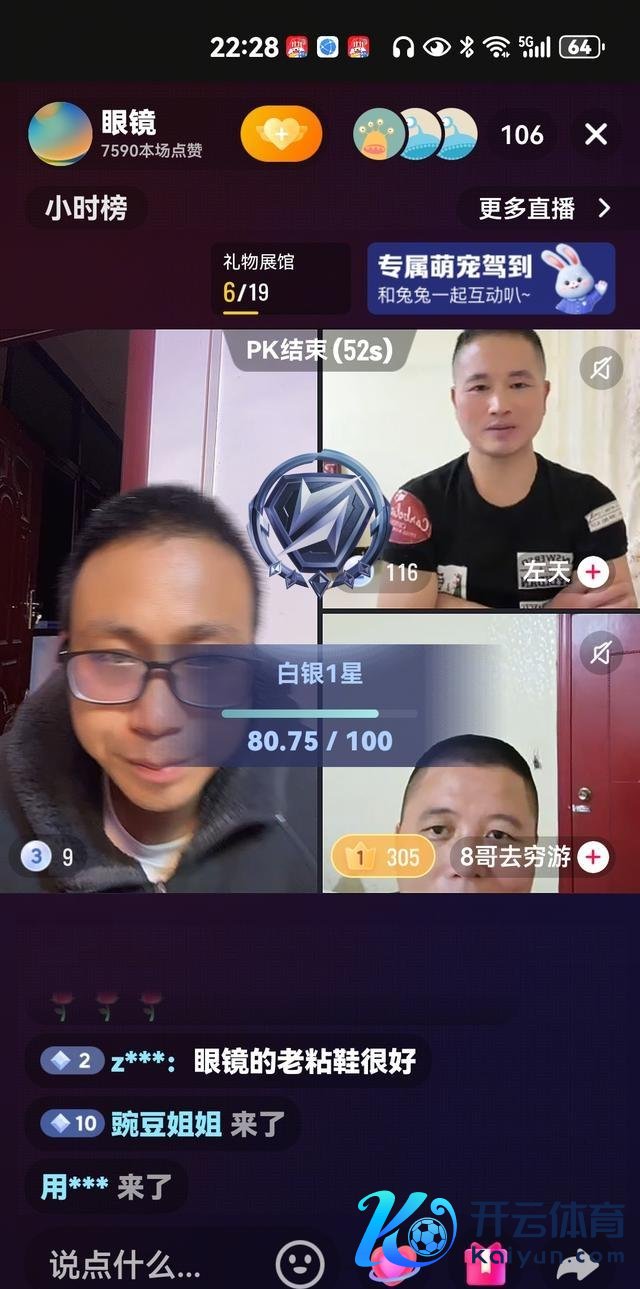View 豌豆姐姐 user profile
Image resolution: width=640 pixels, height=1289 pixels.
[165, 1124]
